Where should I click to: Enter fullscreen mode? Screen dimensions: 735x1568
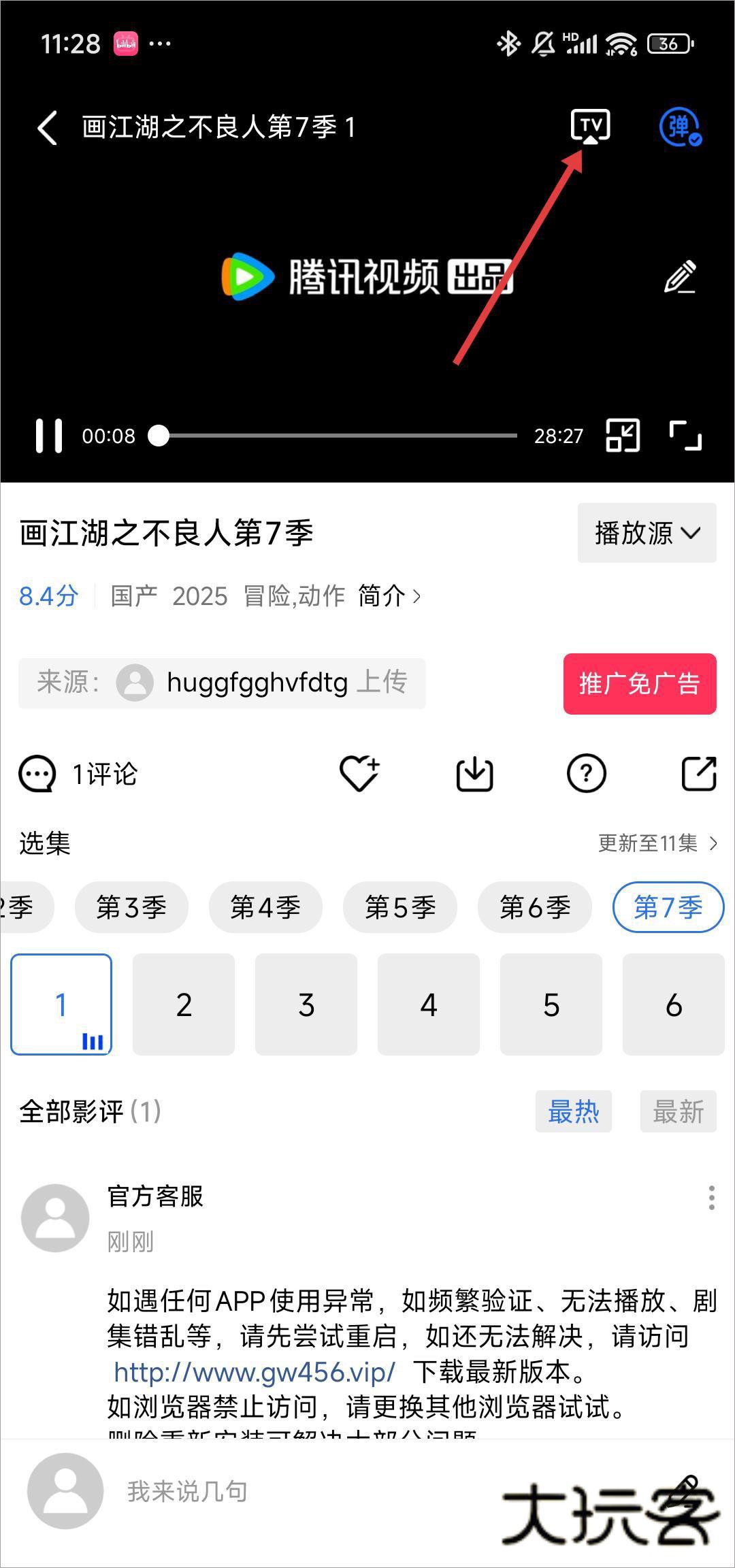click(x=685, y=436)
